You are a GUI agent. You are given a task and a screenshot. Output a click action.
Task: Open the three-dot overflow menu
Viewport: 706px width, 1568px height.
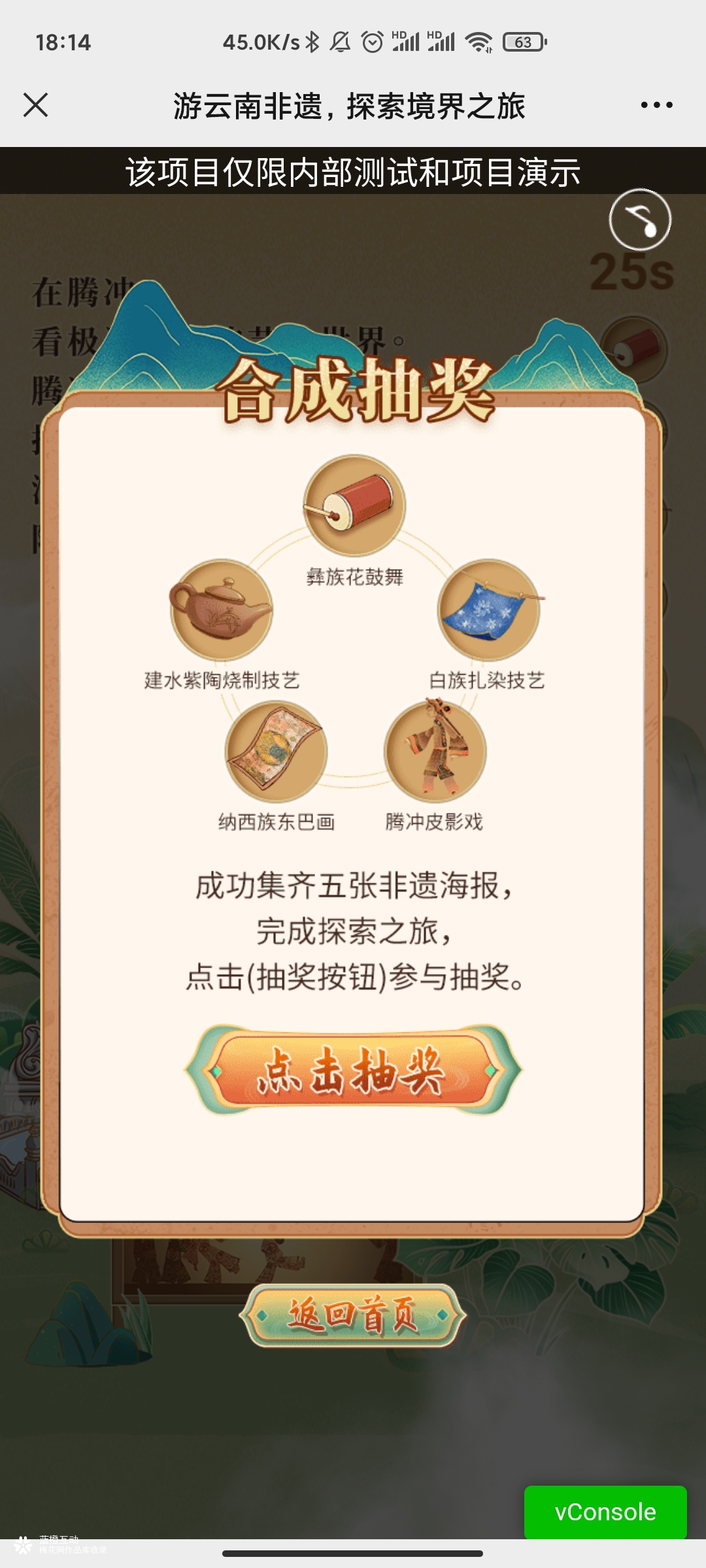[x=656, y=105]
